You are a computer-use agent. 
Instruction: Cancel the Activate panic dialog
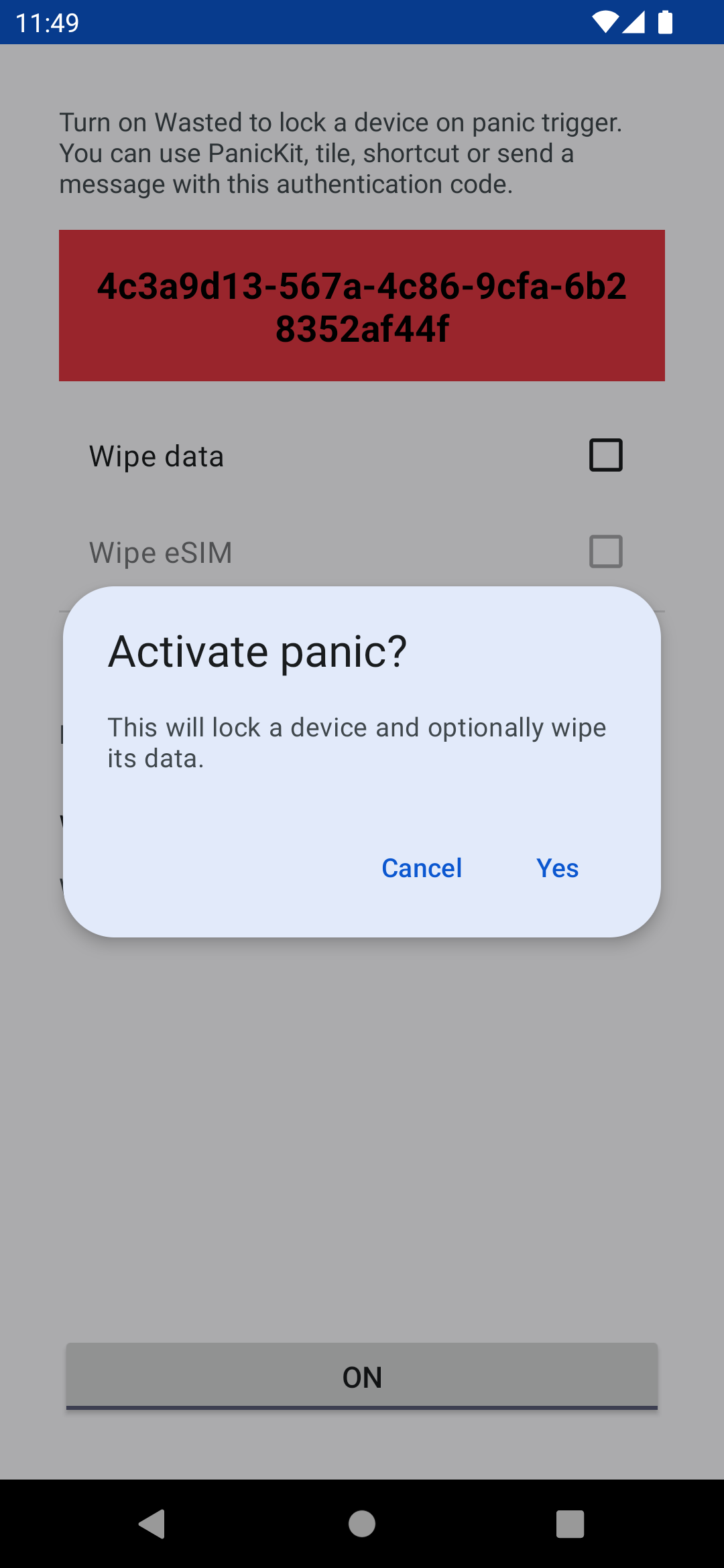[x=422, y=868]
